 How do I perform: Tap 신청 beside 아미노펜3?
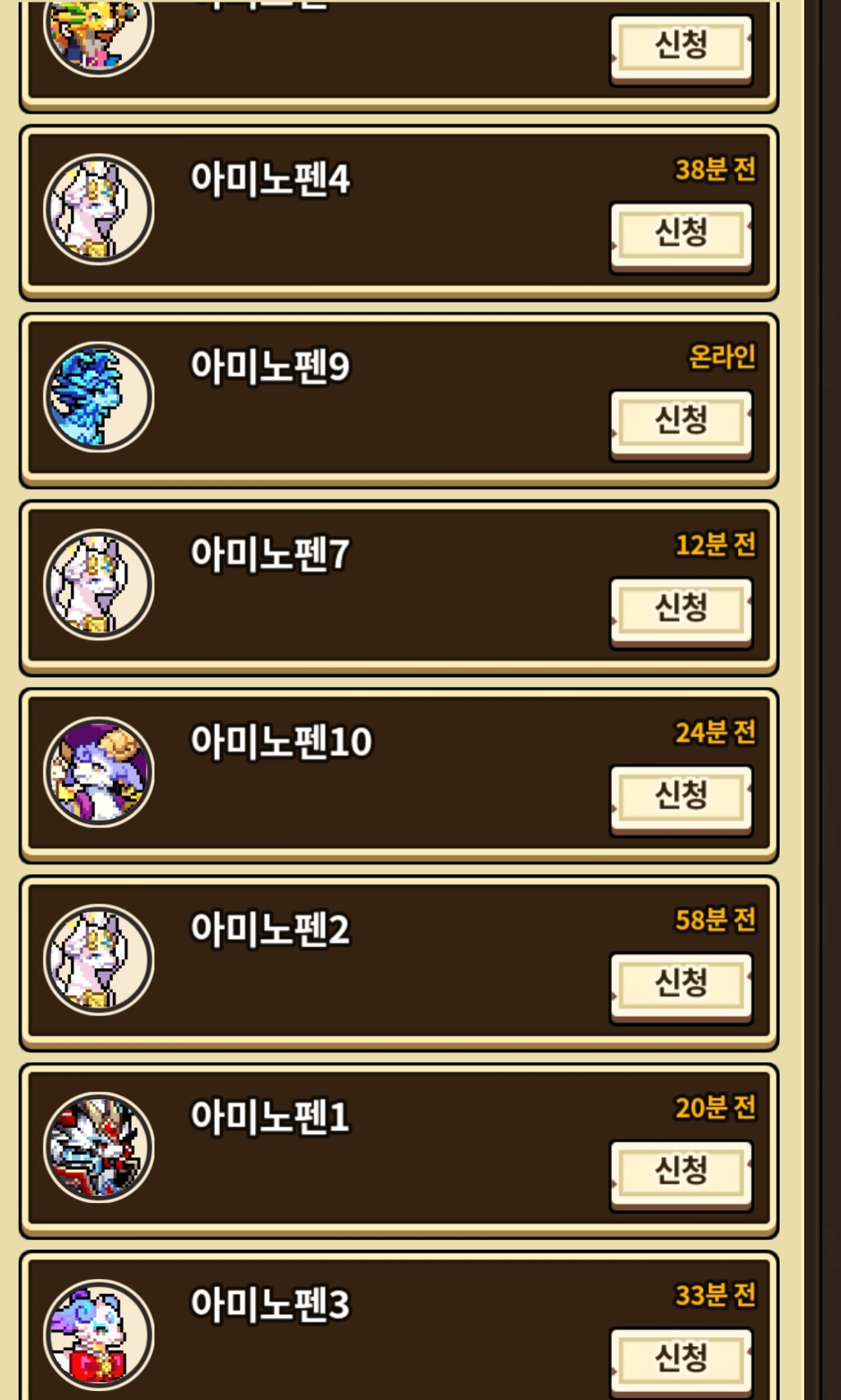pos(681,1357)
